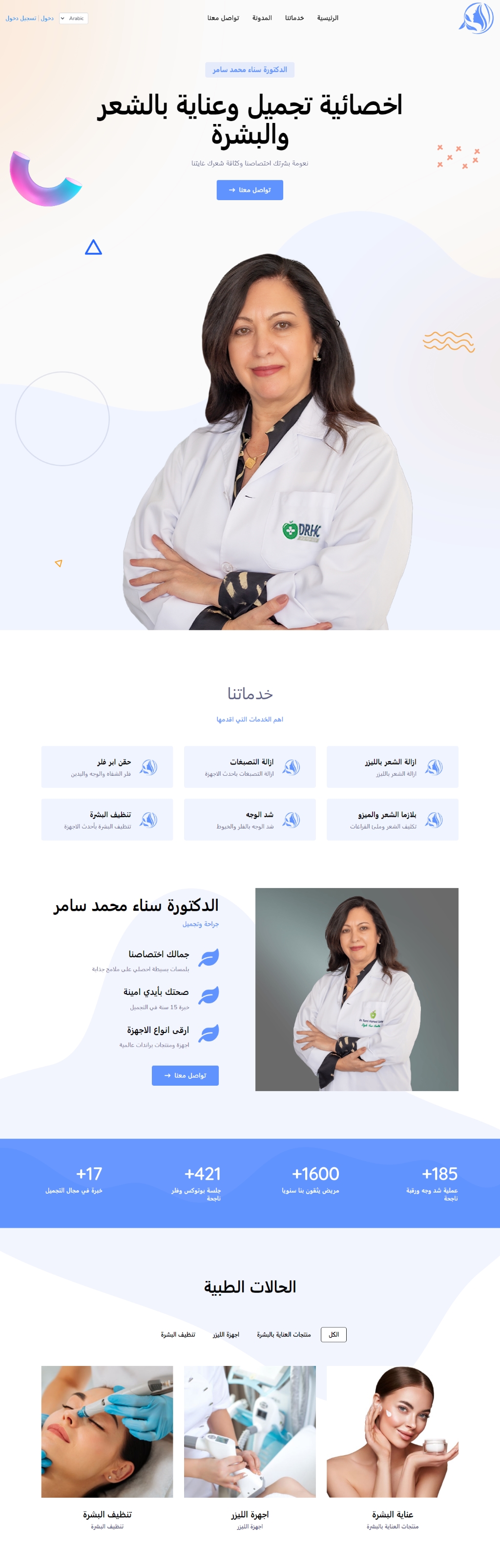Tap the تسجيل دخول link
This screenshot has height=1568, width=500.
(21, 18)
